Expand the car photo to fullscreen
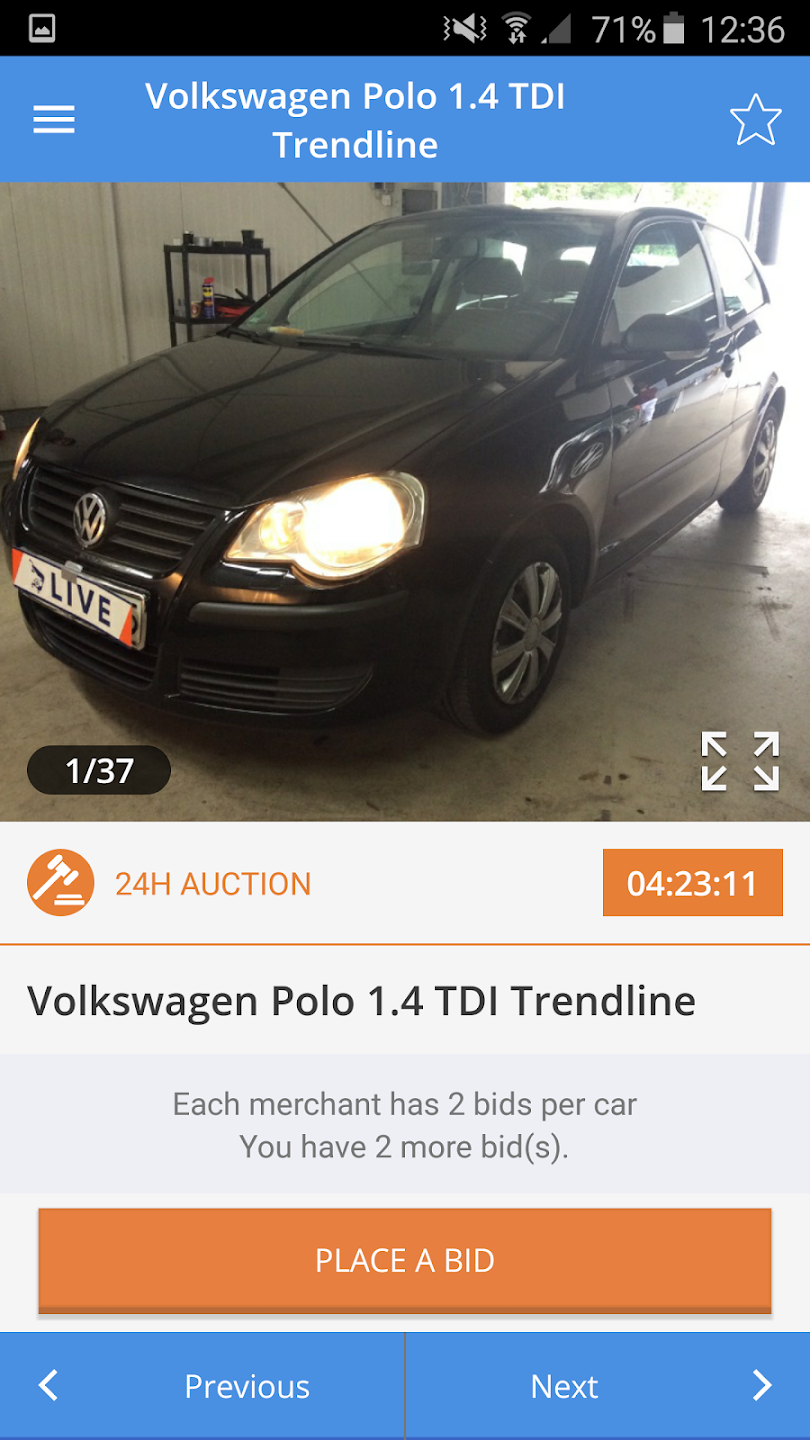Screen dimensions: 810x1440 pos(740,761)
